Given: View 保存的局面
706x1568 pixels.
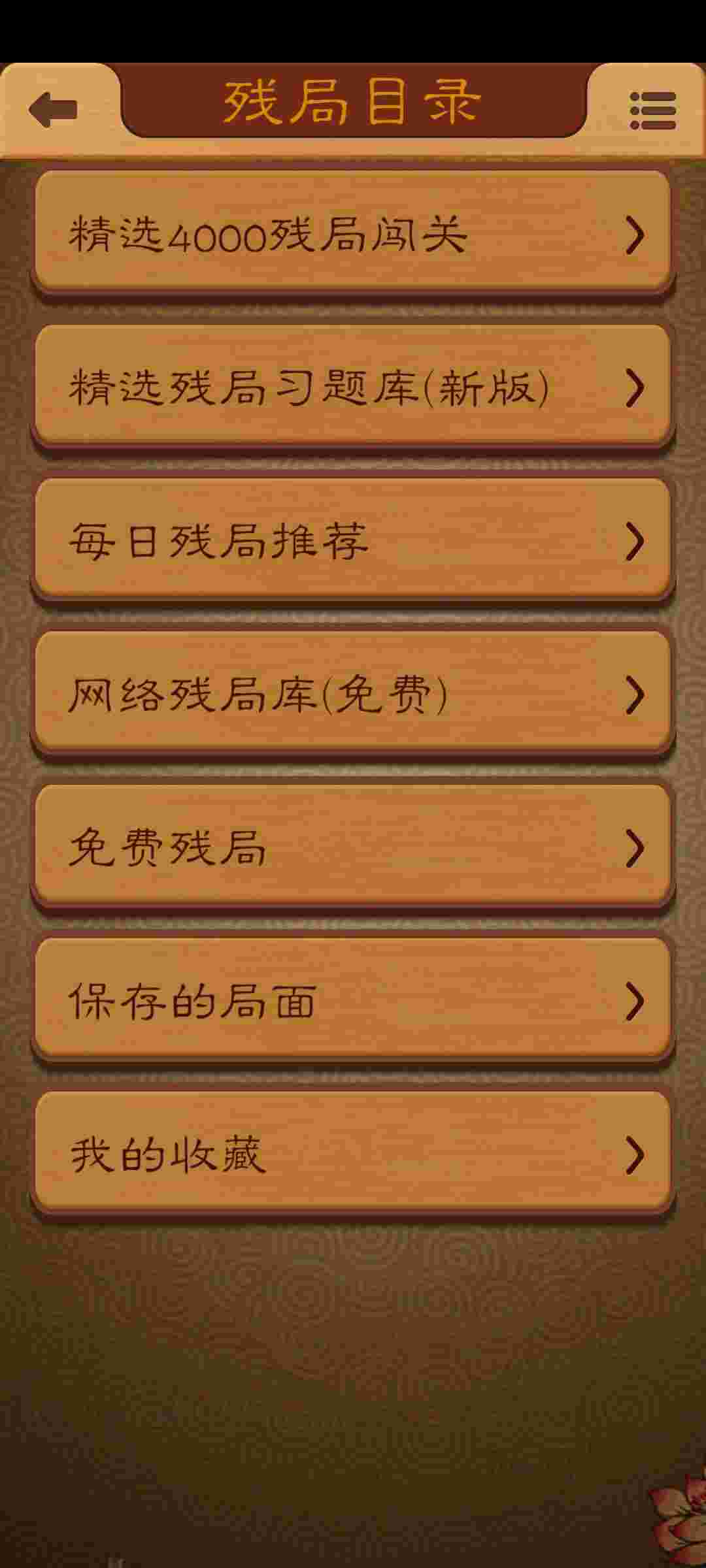Looking at the screenshot, I should pyautogui.click(x=353, y=1000).
